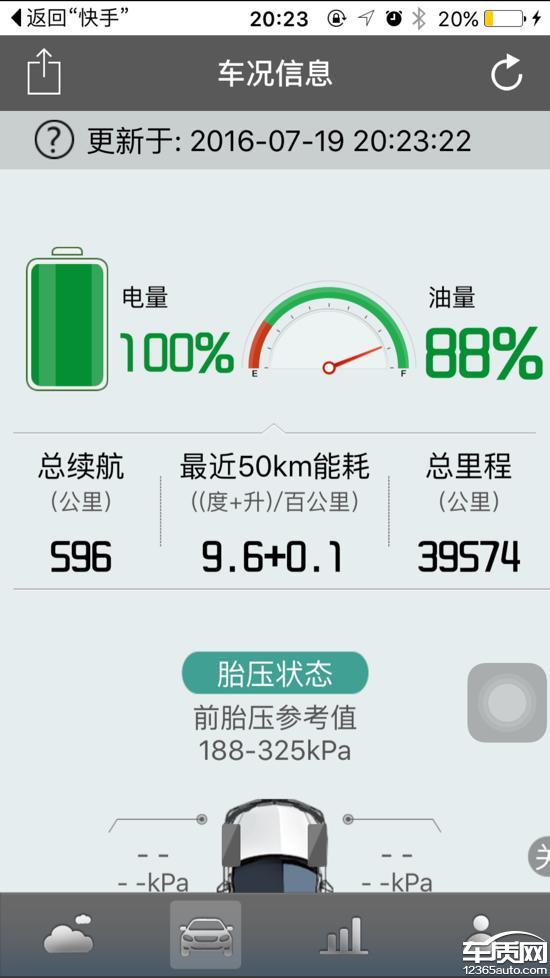Go to the profile person tab

pos(481,927)
